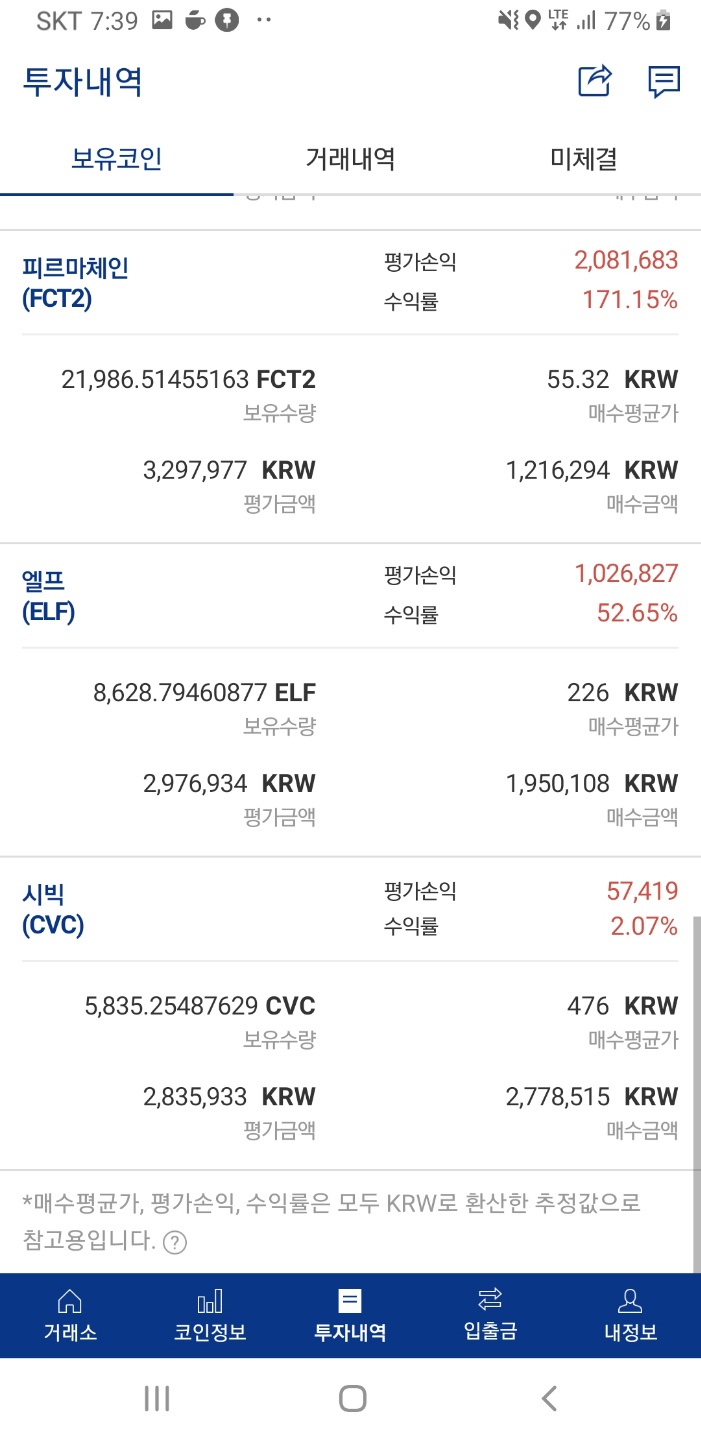701x1440 pixels.
Task: Switch to the 미체결 tab
Action: [584, 158]
